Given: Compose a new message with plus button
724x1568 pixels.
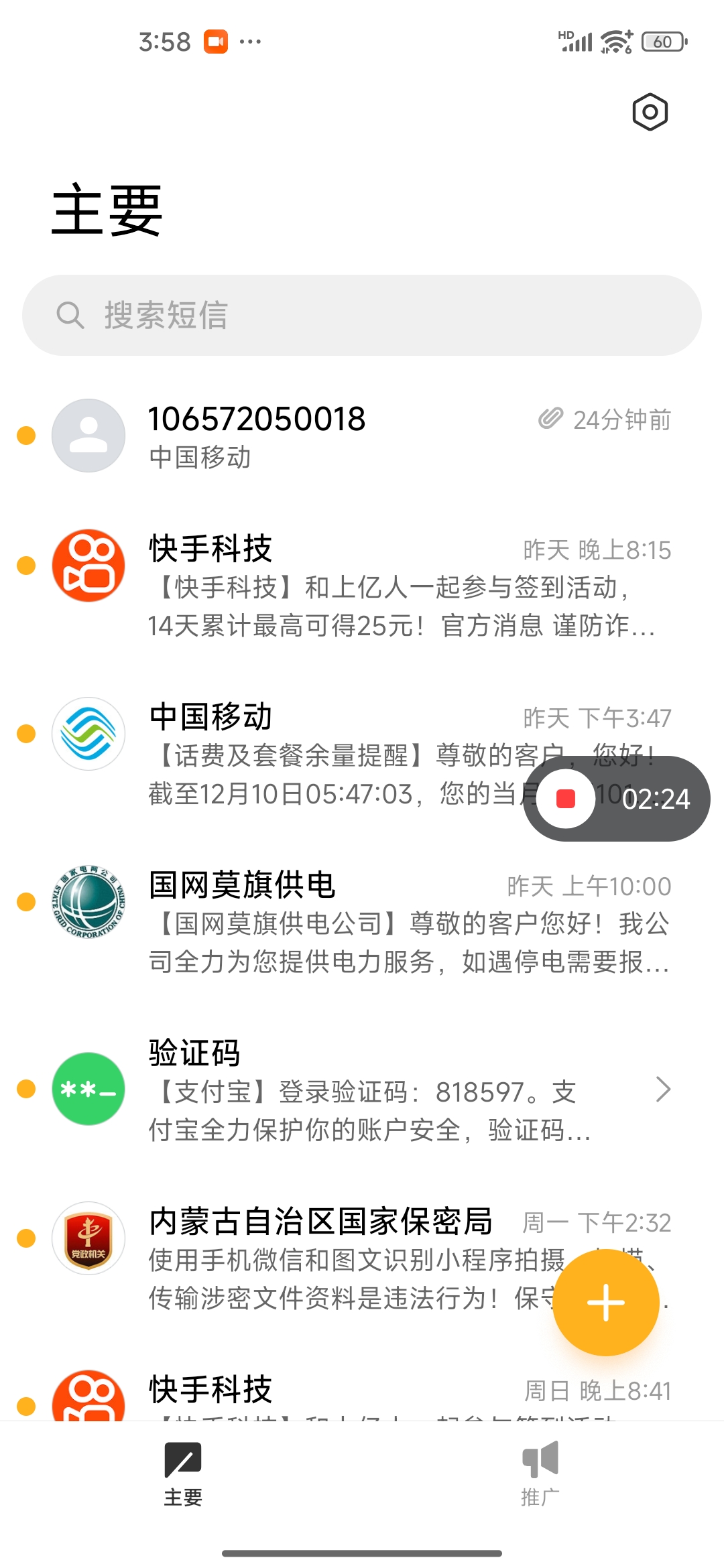Looking at the screenshot, I should [606, 1302].
